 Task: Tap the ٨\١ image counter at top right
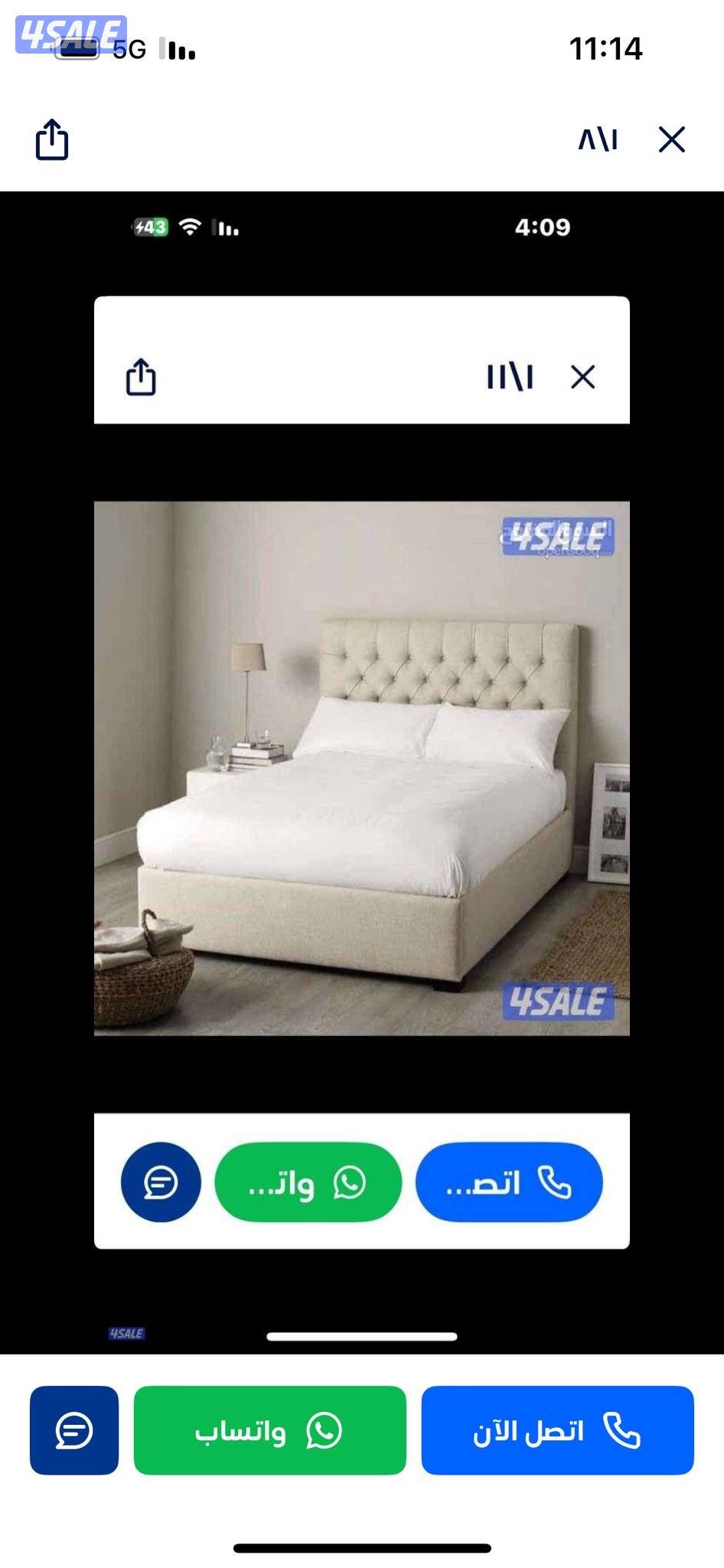coord(598,139)
